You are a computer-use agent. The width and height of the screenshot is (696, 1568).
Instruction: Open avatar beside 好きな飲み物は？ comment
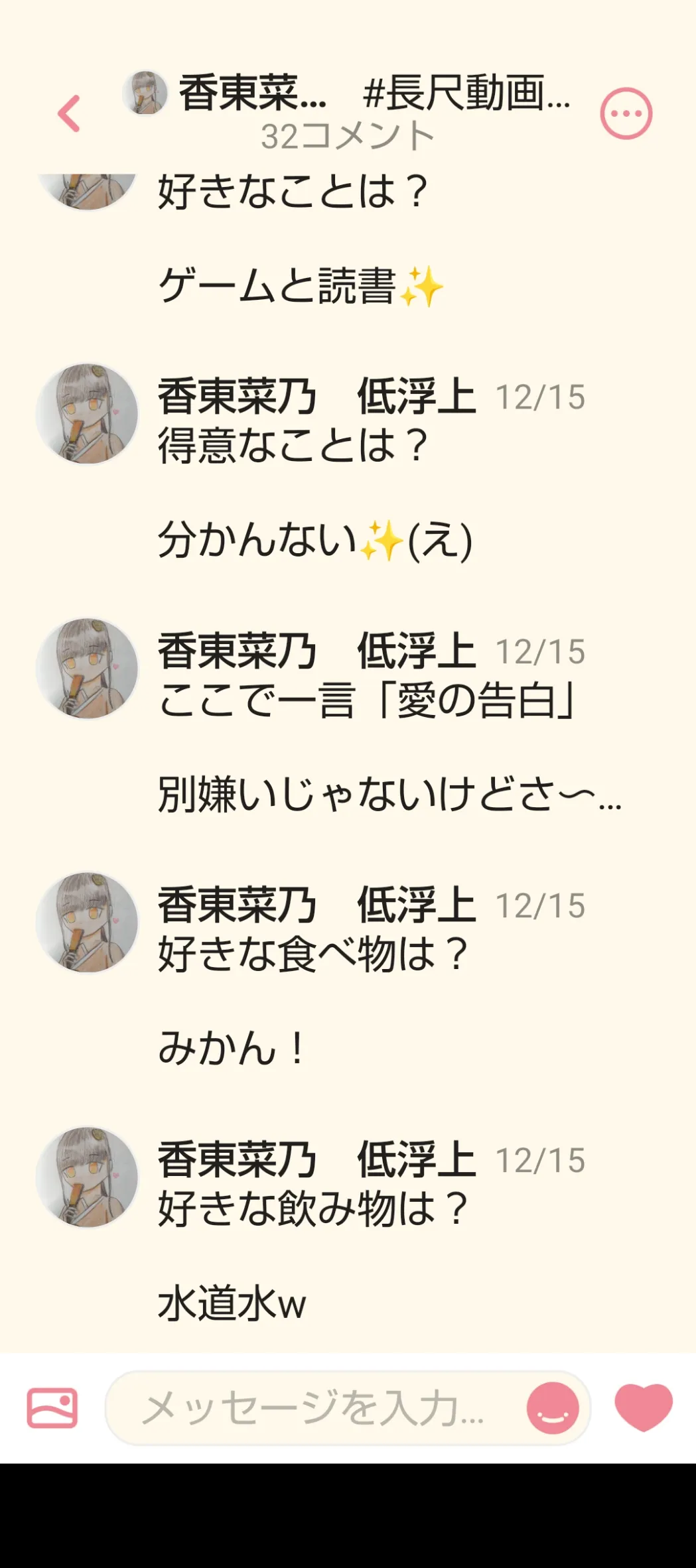click(87, 1177)
